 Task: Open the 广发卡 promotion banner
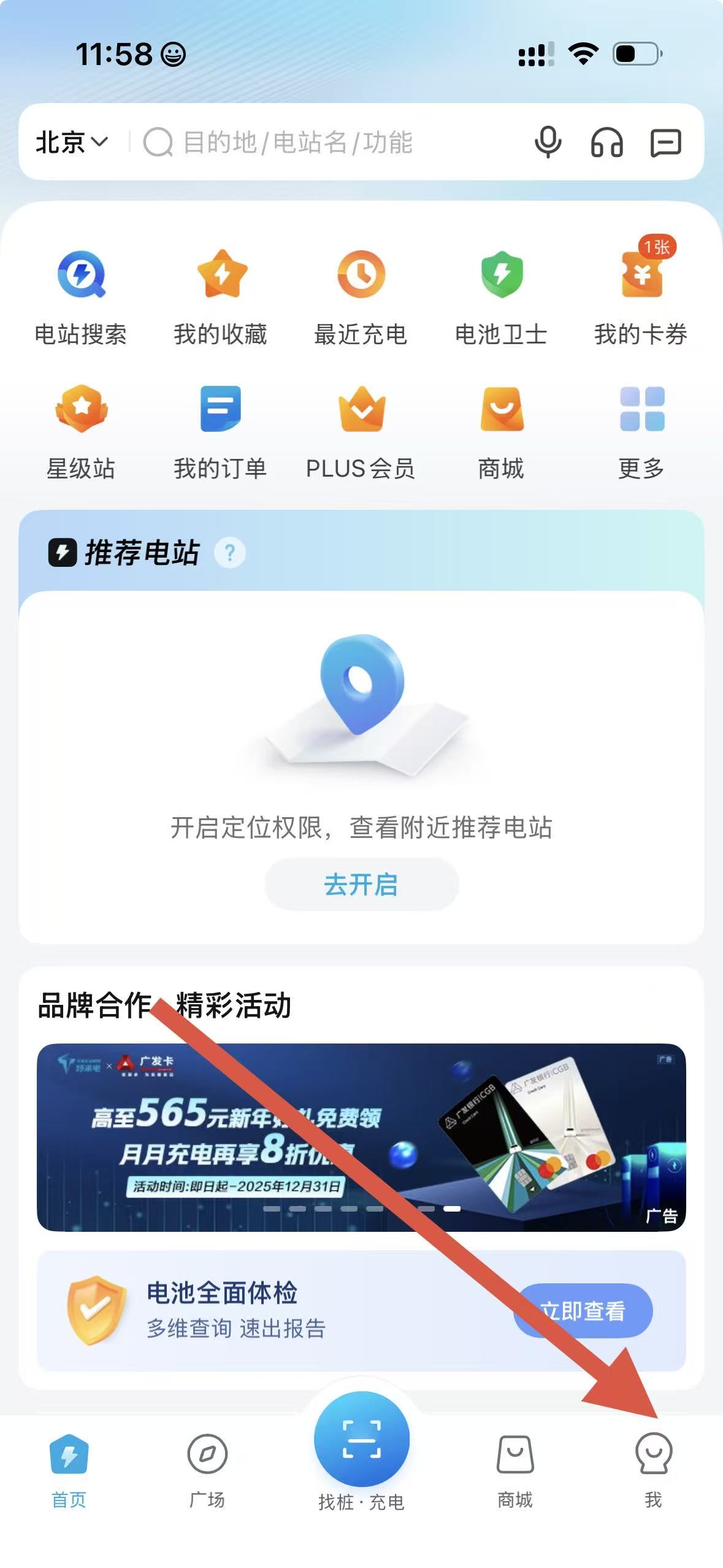[x=361, y=1137]
